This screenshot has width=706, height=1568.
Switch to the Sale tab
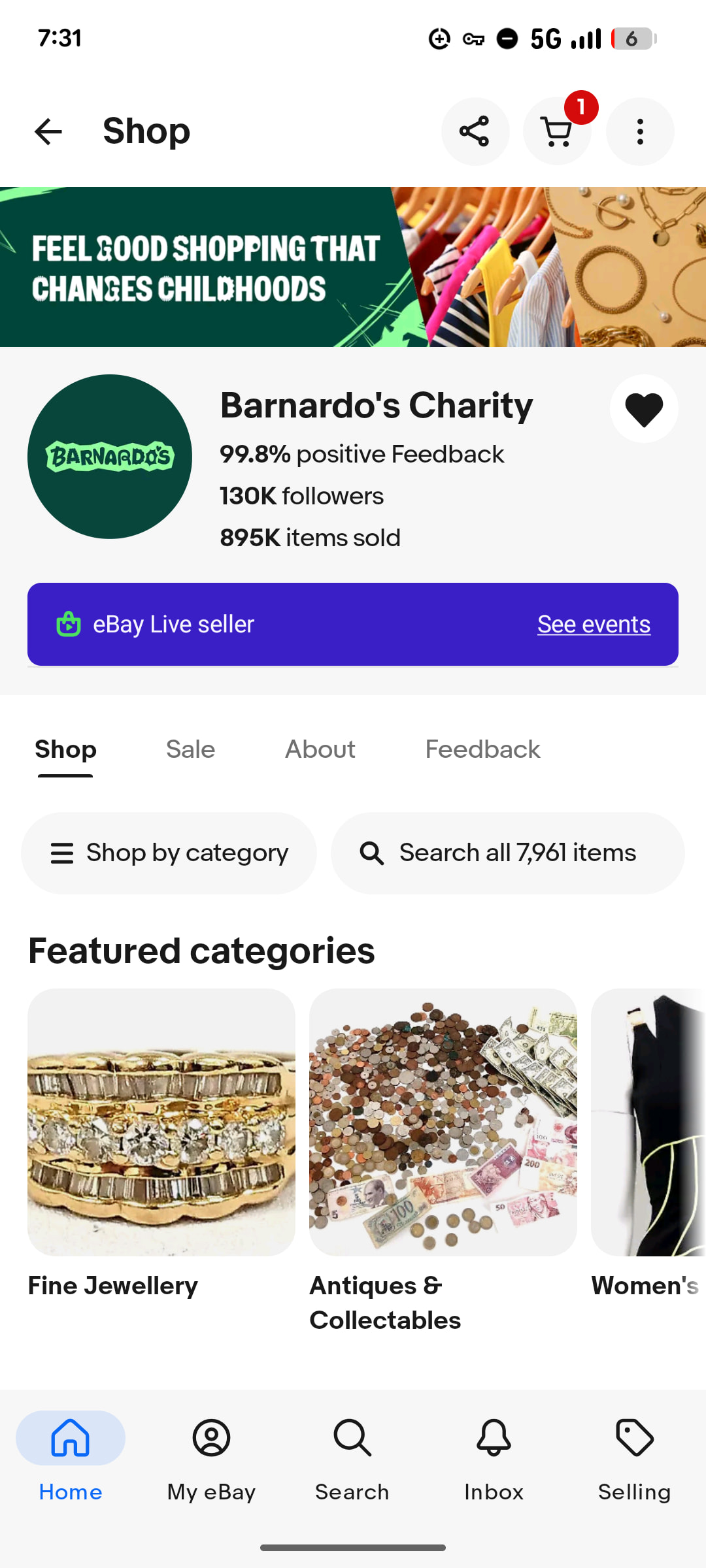point(190,749)
